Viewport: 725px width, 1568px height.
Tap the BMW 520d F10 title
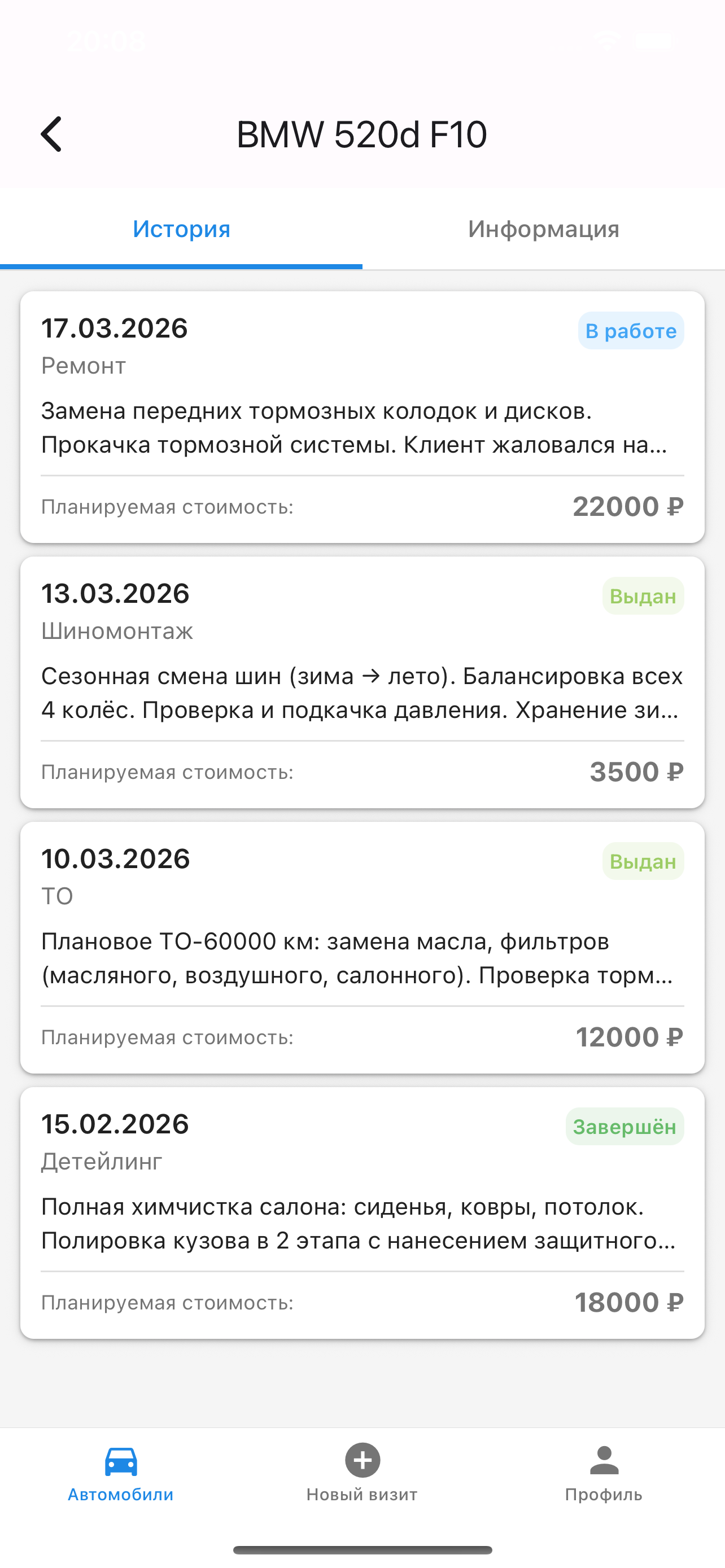click(362, 135)
